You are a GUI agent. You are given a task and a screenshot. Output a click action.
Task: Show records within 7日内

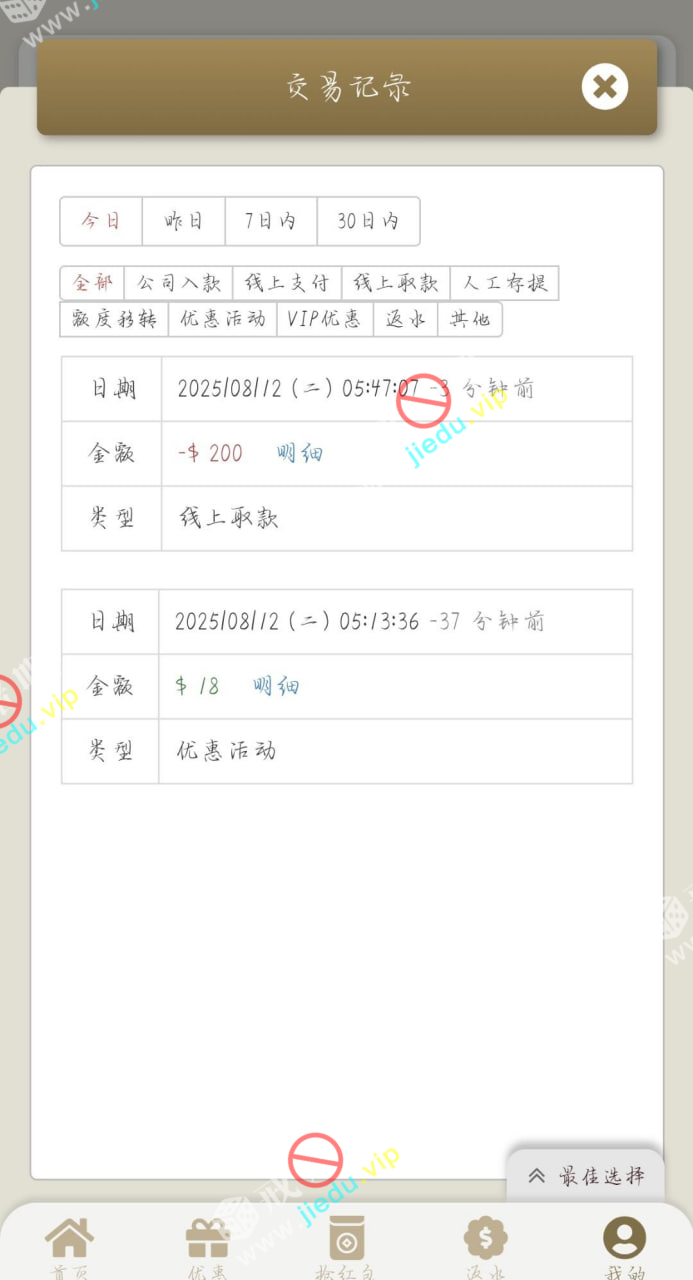[271, 221]
